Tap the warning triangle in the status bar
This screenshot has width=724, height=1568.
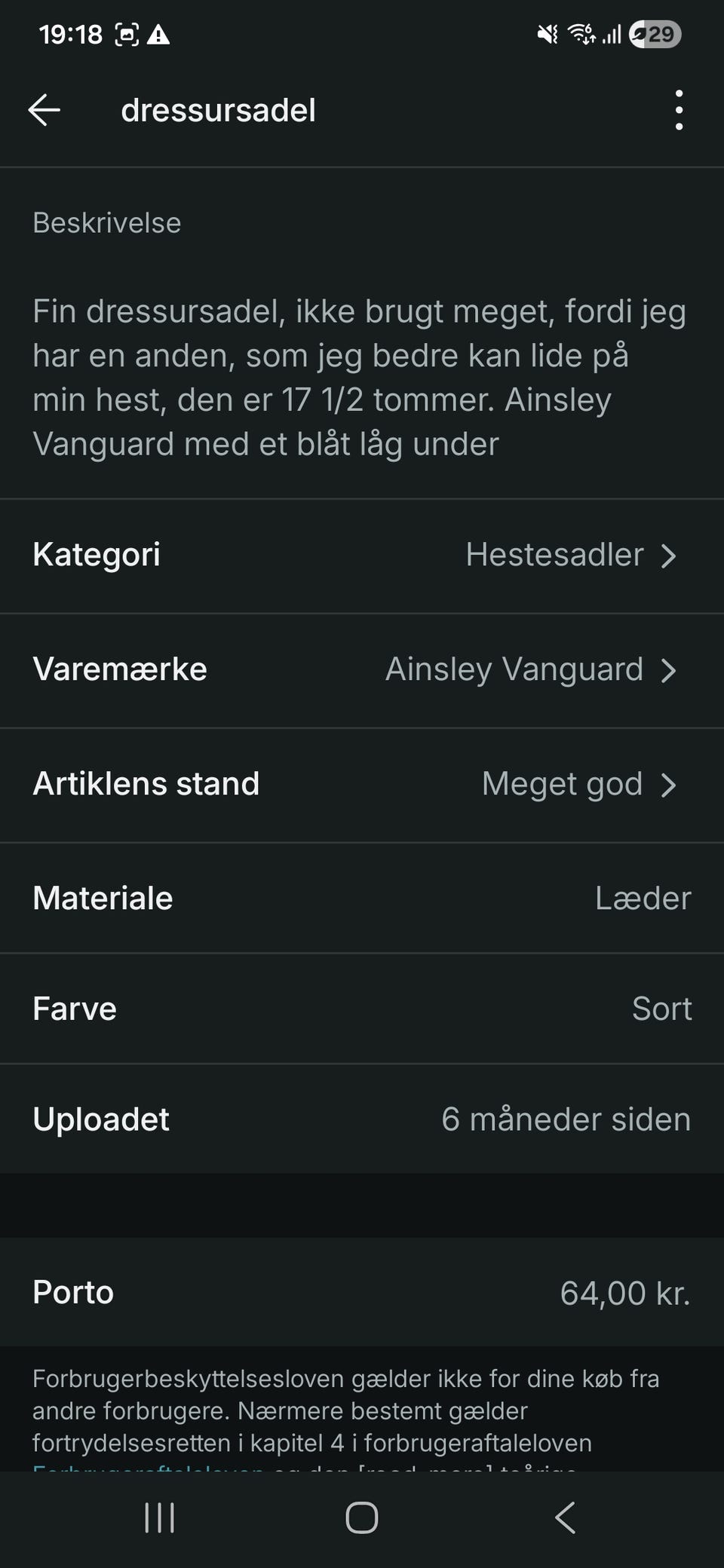click(x=158, y=33)
